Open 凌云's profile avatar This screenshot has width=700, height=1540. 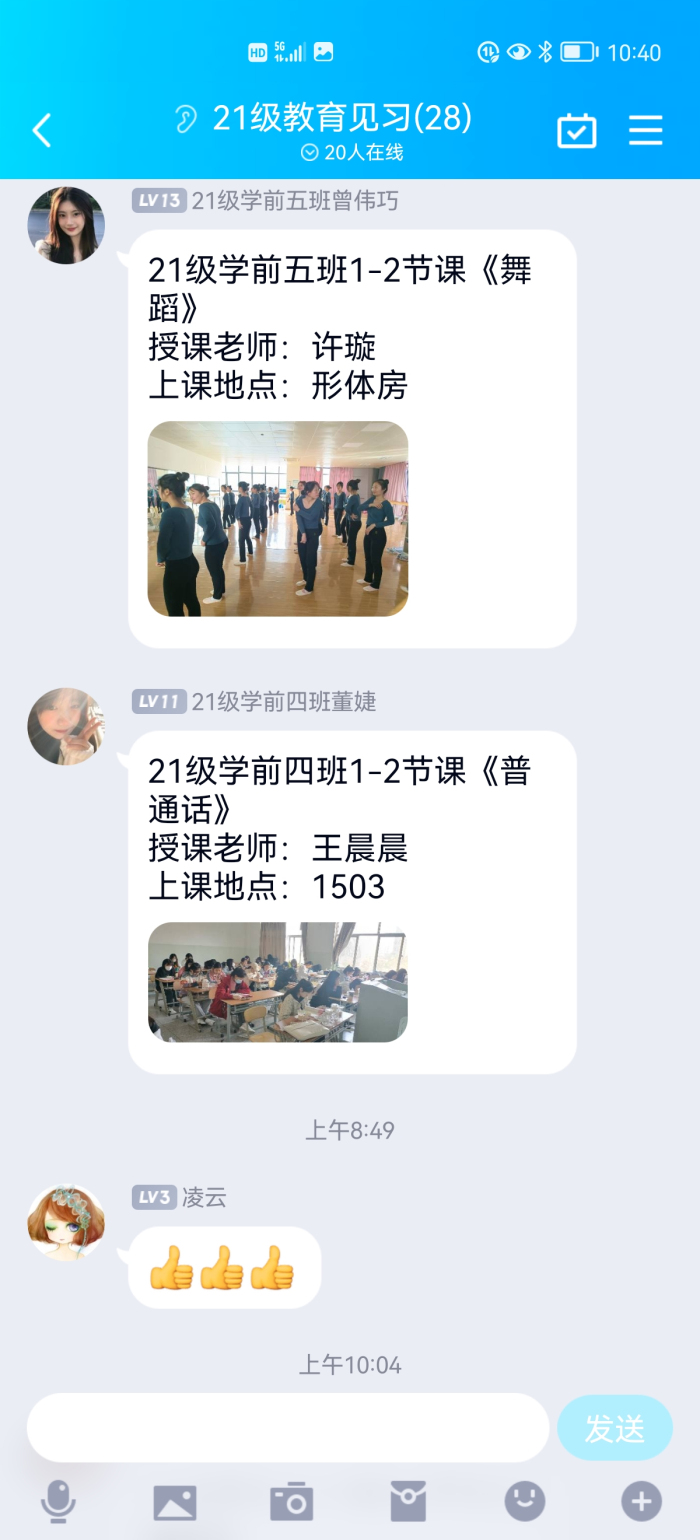pyautogui.click(x=66, y=1222)
